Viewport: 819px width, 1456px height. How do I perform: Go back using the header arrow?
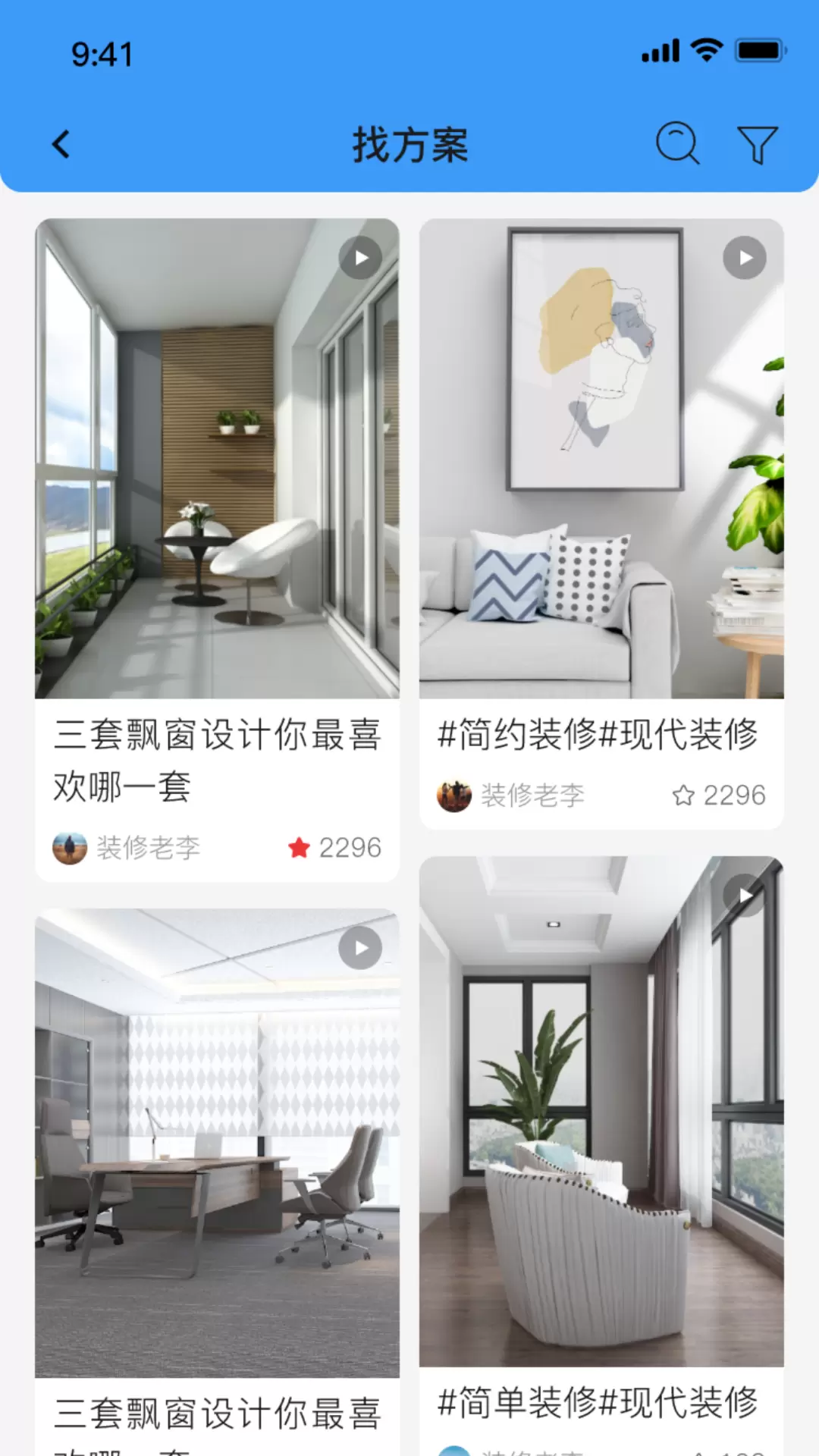coord(61,144)
